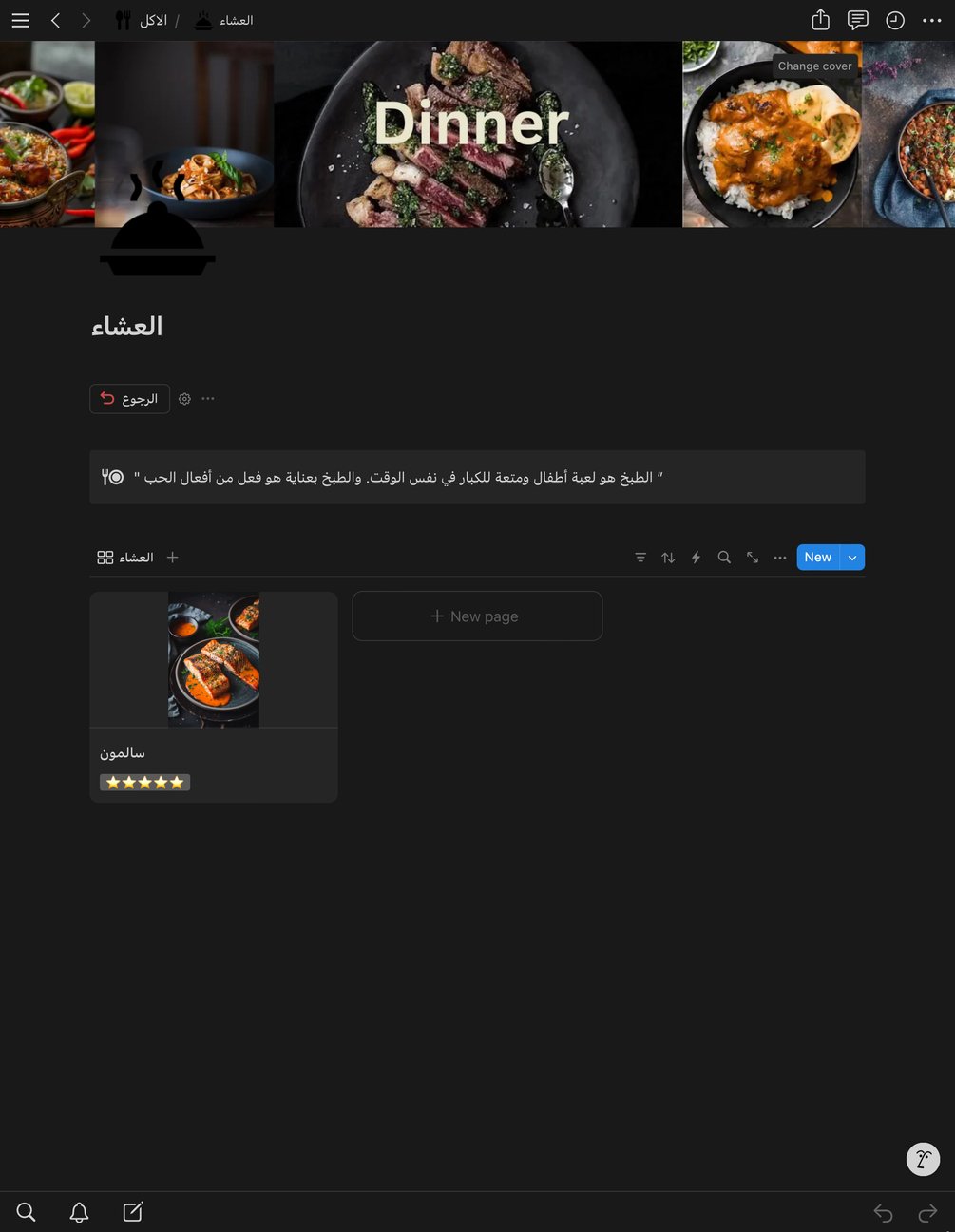Sort the dinner gallery
The width and height of the screenshot is (955, 1232).
[x=668, y=558]
